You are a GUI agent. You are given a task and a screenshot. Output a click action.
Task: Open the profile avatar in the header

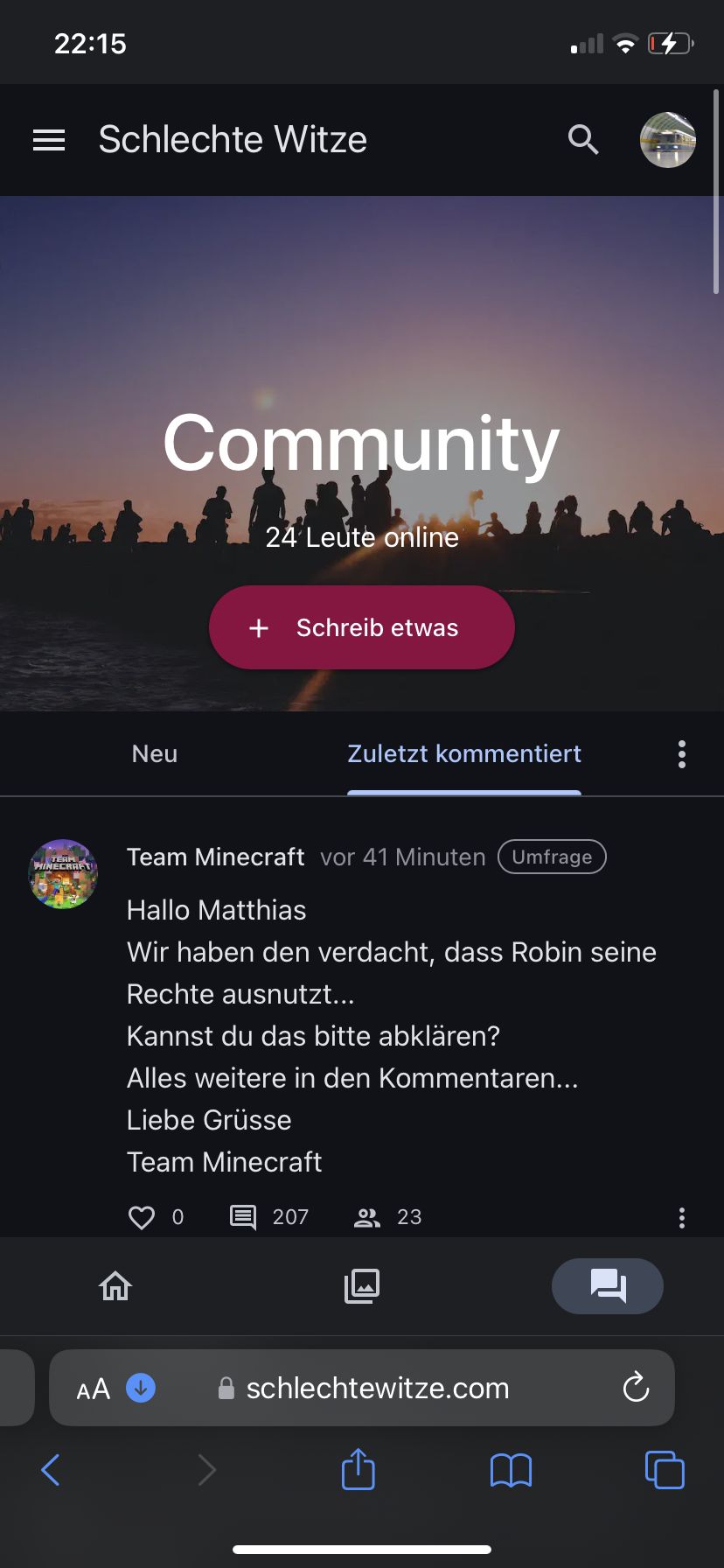coord(667,140)
